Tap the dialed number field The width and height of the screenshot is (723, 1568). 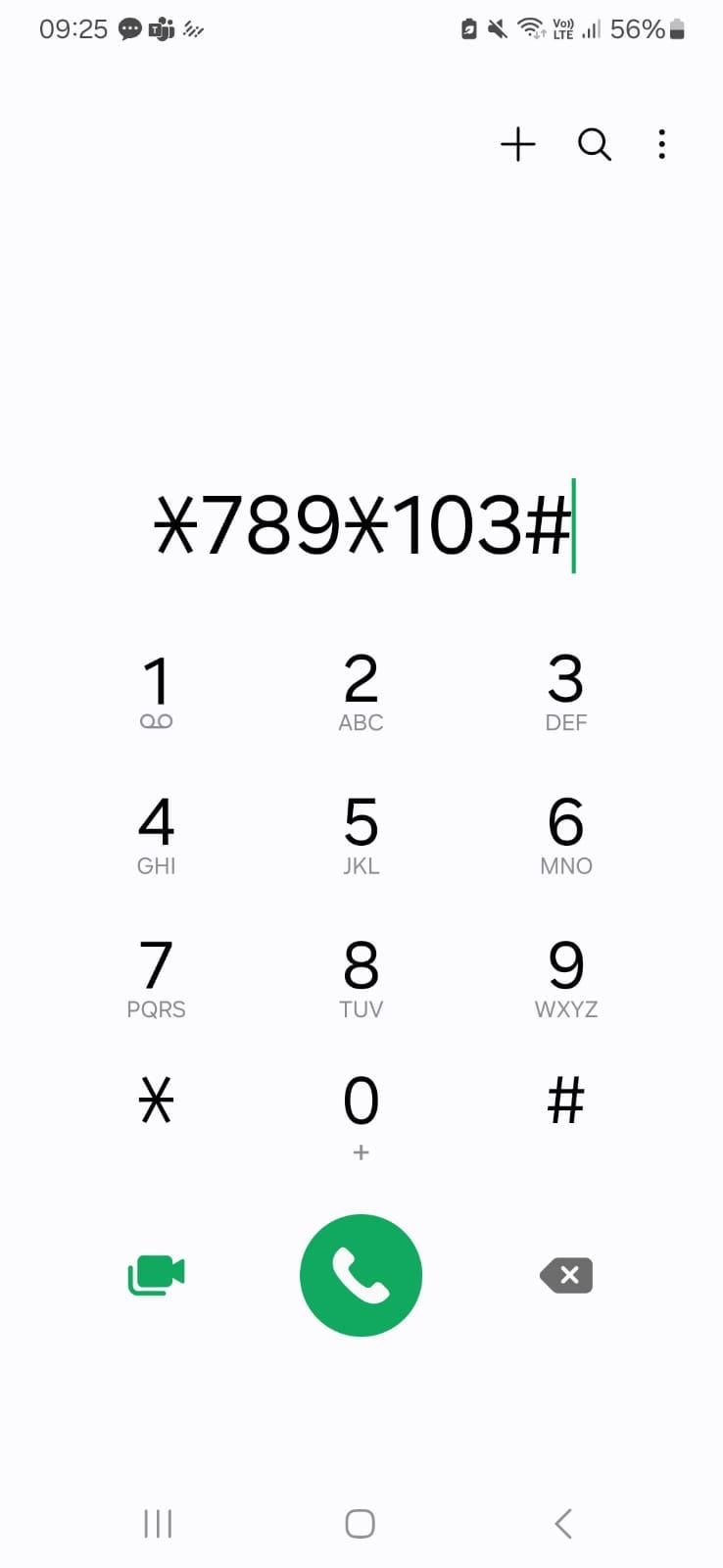(361, 525)
